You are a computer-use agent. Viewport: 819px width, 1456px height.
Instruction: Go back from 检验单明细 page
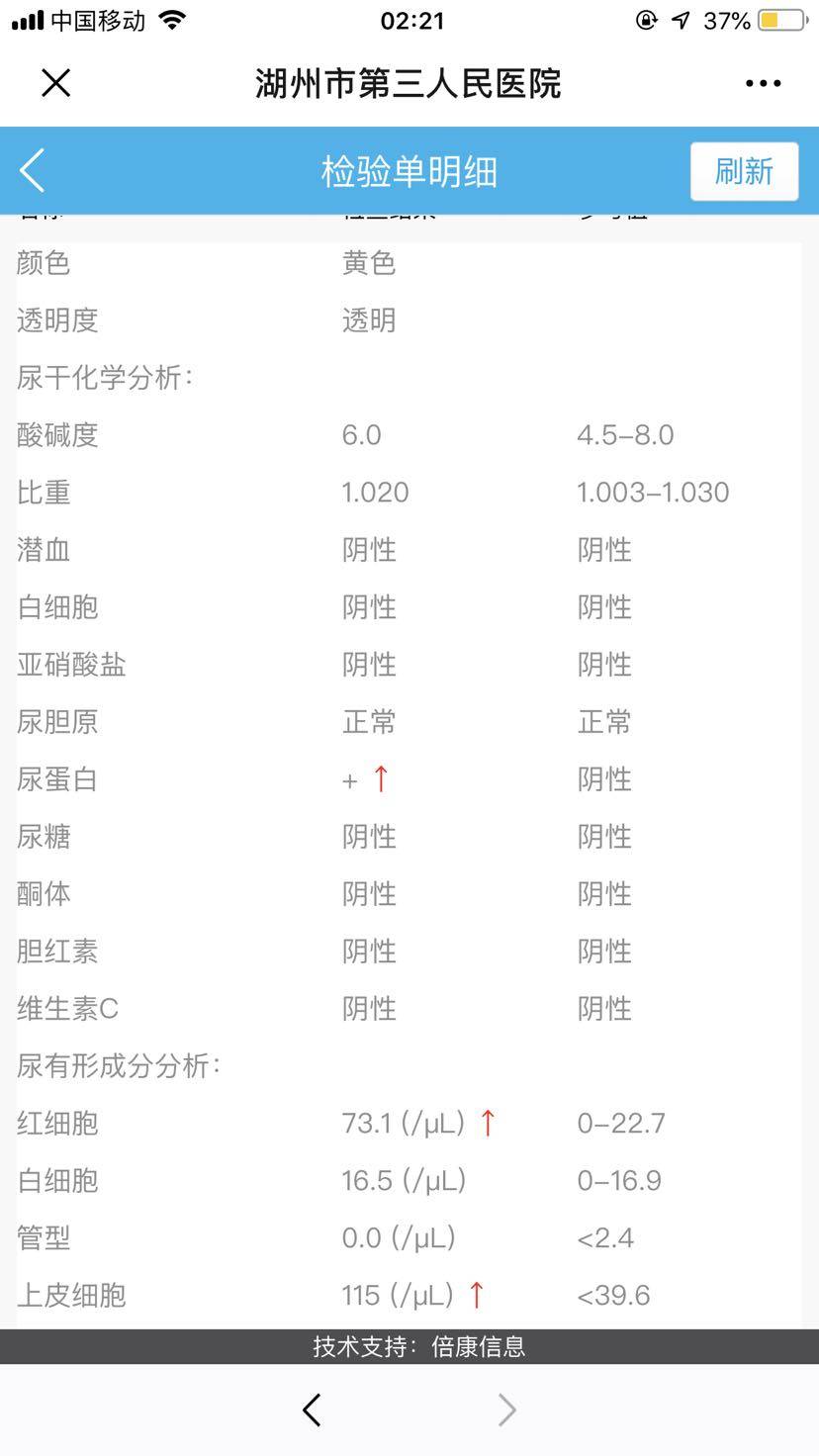(33, 171)
